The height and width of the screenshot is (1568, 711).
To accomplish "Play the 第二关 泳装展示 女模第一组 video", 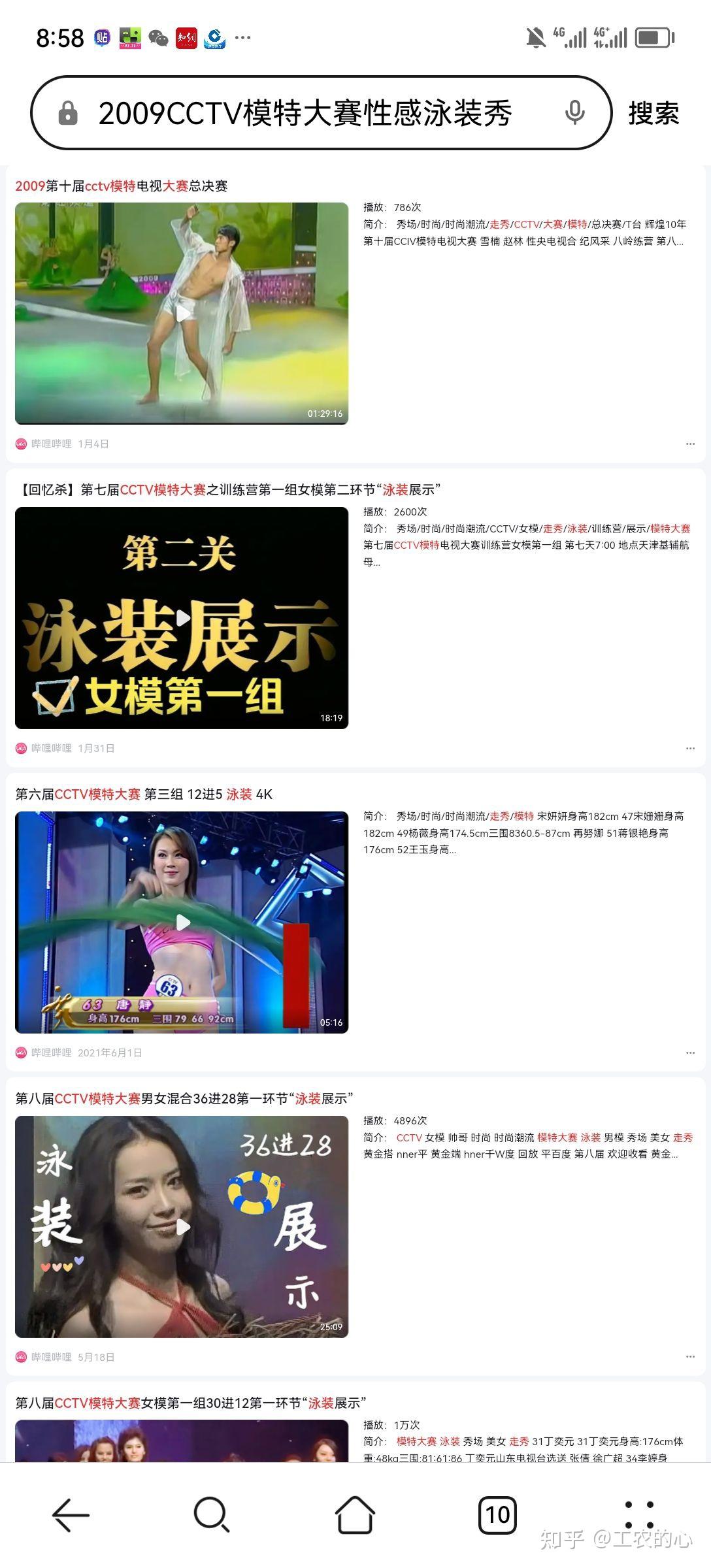I will pyautogui.click(x=182, y=618).
